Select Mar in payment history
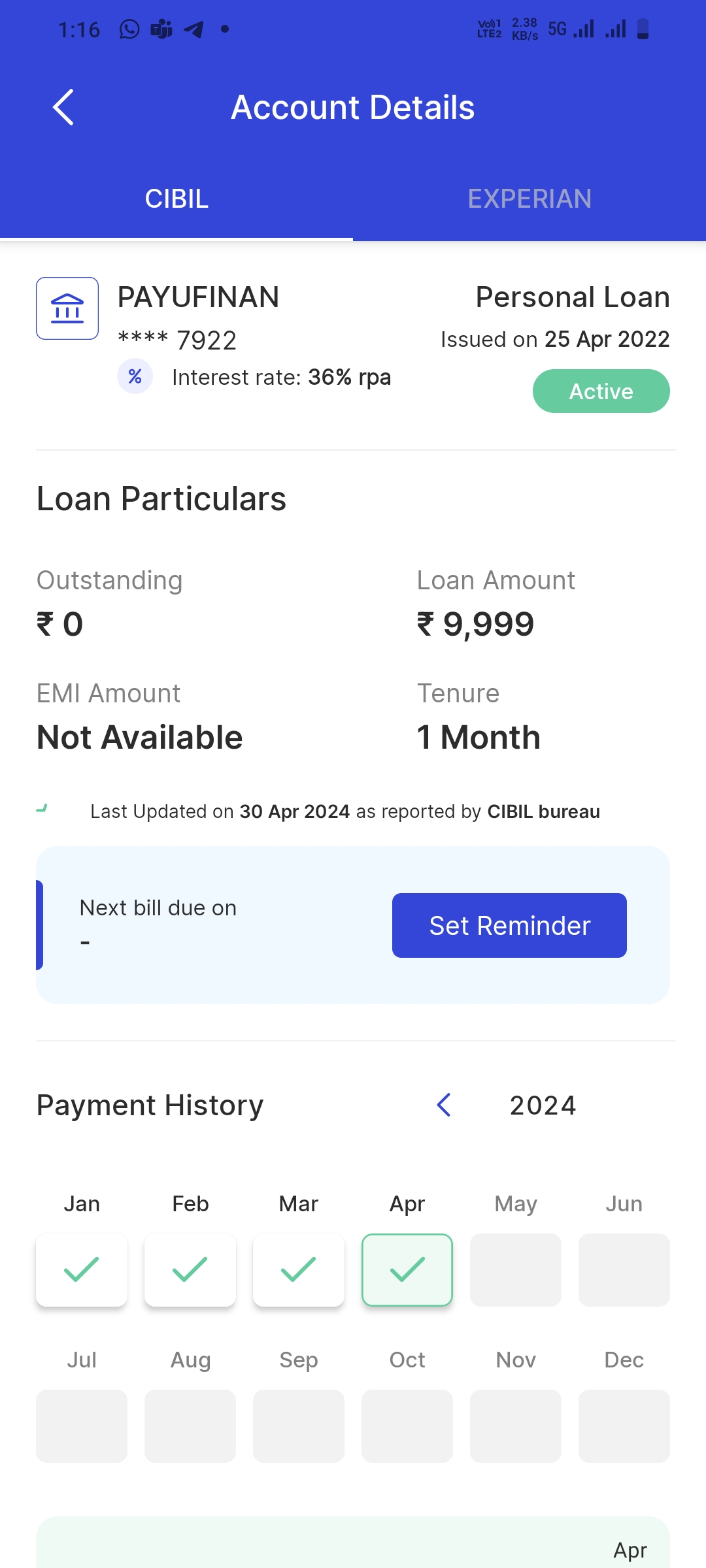 coord(299,1269)
